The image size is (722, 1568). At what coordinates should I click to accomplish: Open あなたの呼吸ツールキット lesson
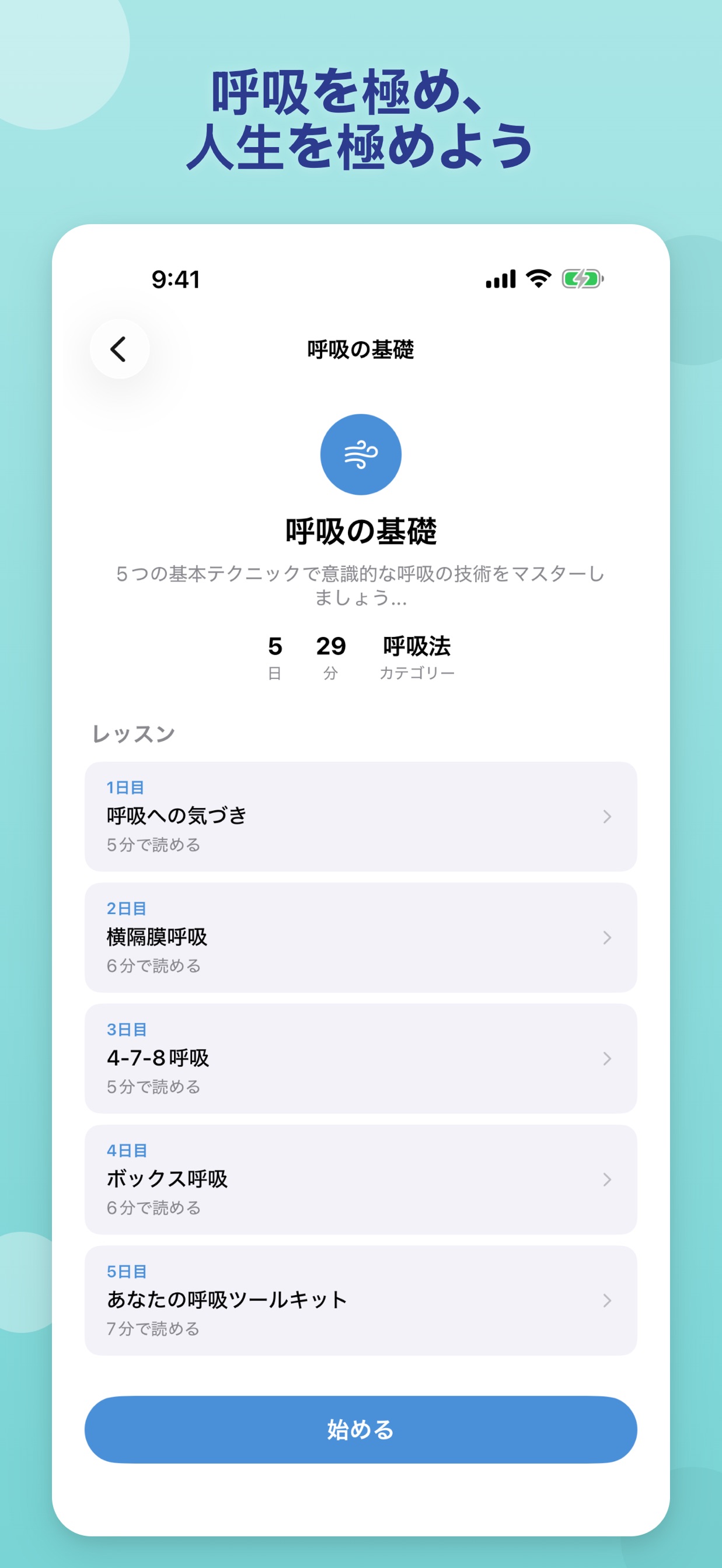tap(607, 1300)
